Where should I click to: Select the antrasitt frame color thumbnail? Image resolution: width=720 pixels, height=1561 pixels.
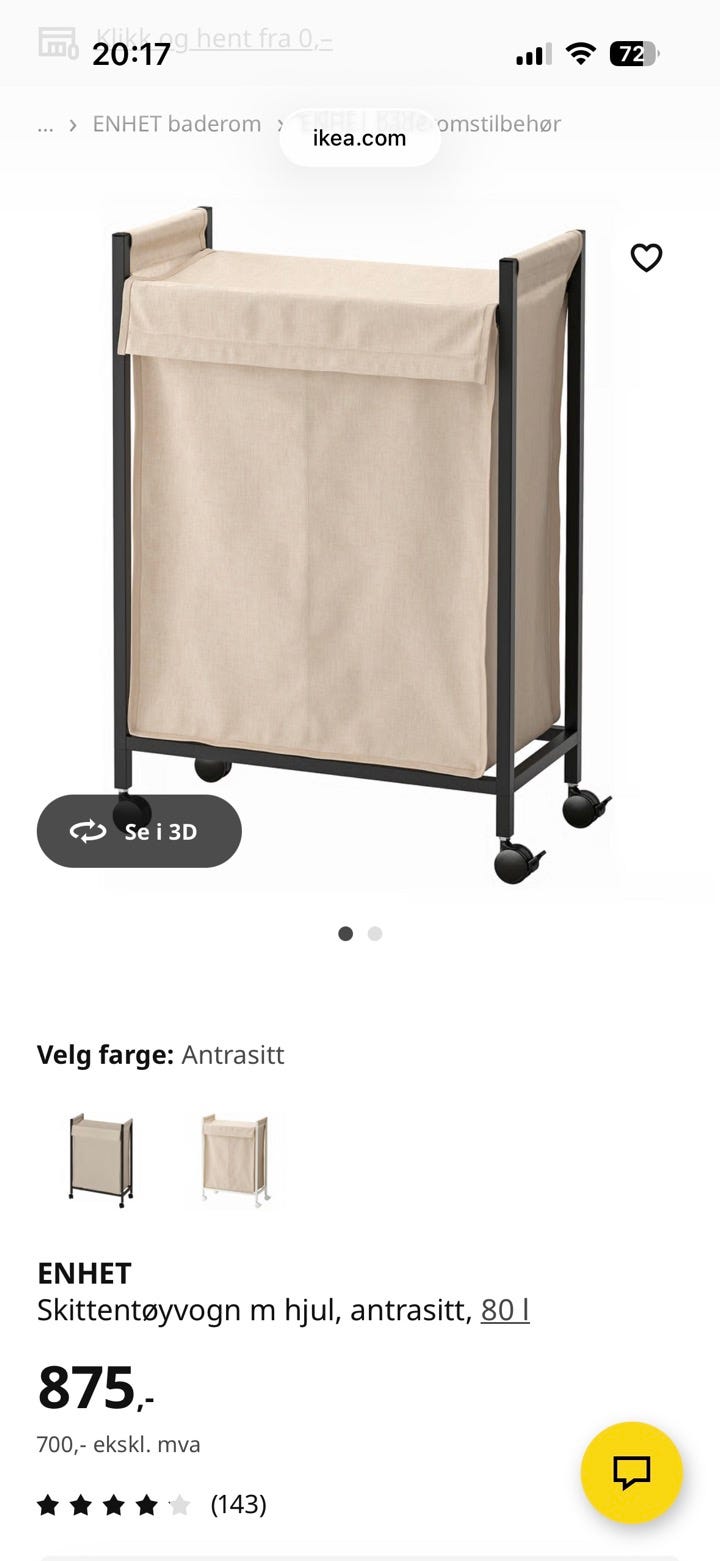pyautogui.click(x=100, y=1160)
